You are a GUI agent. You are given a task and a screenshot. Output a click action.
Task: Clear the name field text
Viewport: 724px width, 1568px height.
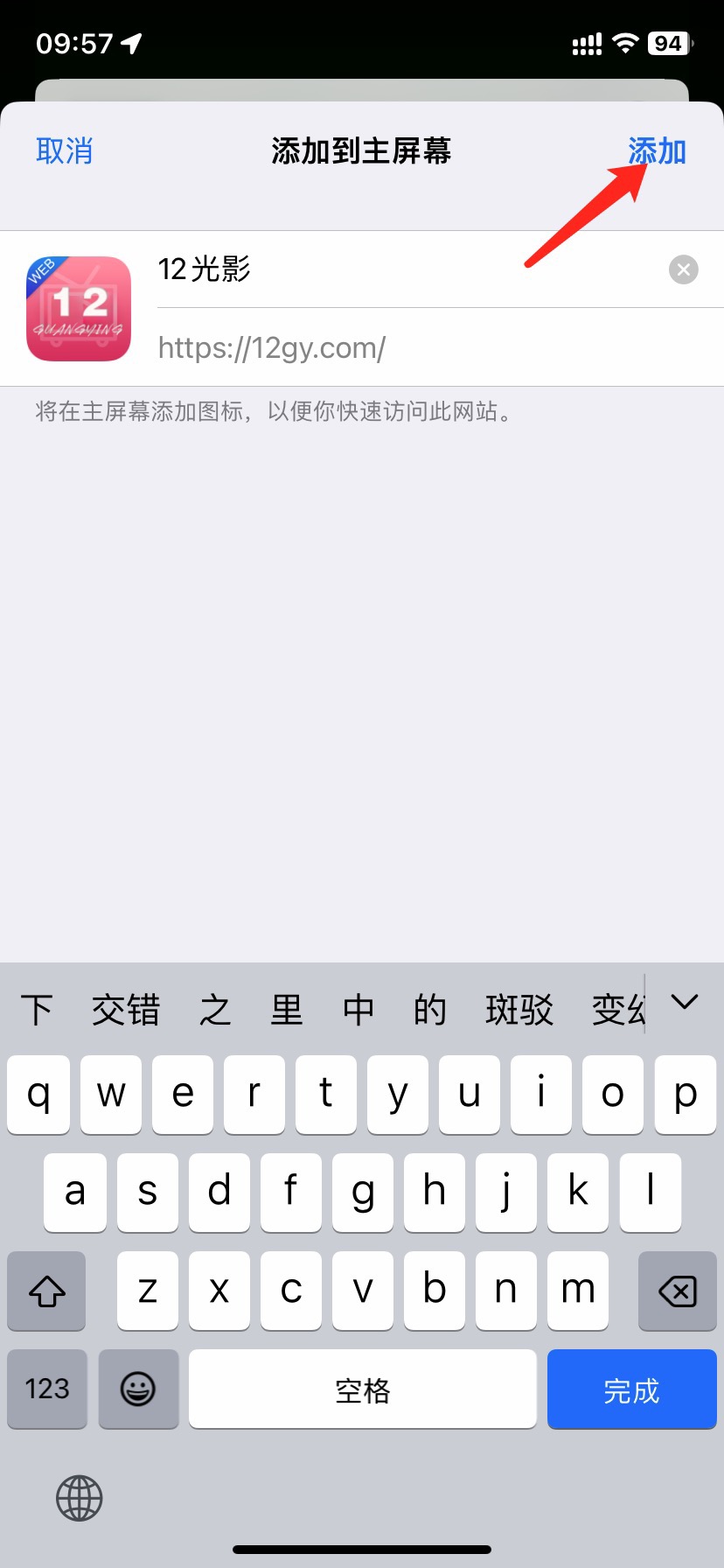[684, 269]
